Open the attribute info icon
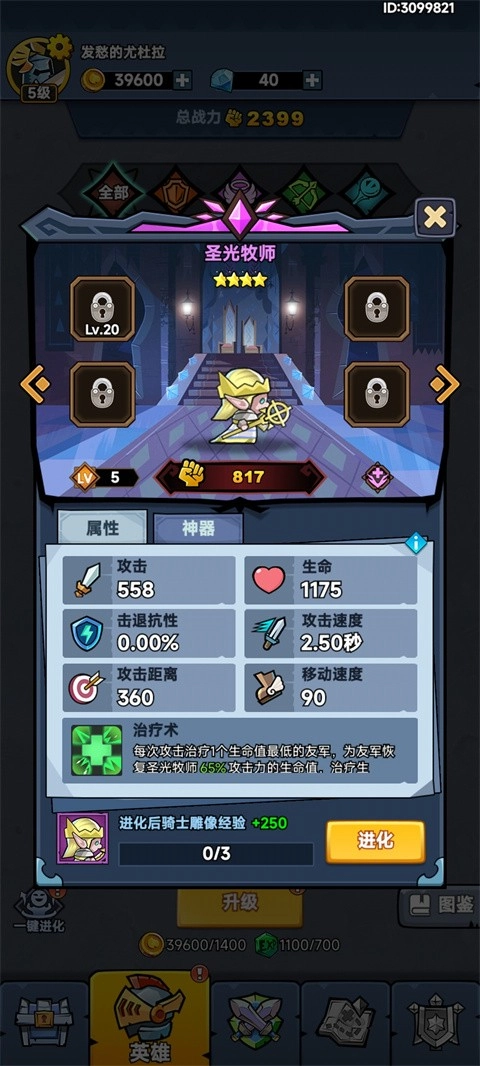Image resolution: width=480 pixels, height=1066 pixels. [x=415, y=543]
